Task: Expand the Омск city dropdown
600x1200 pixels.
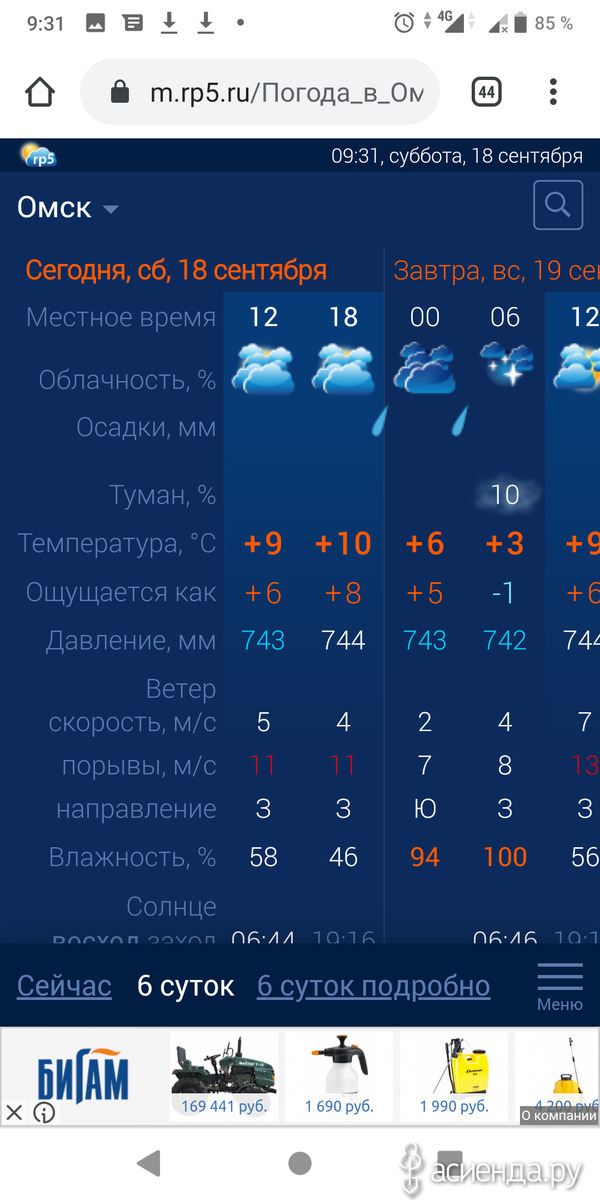Action: click(68, 208)
